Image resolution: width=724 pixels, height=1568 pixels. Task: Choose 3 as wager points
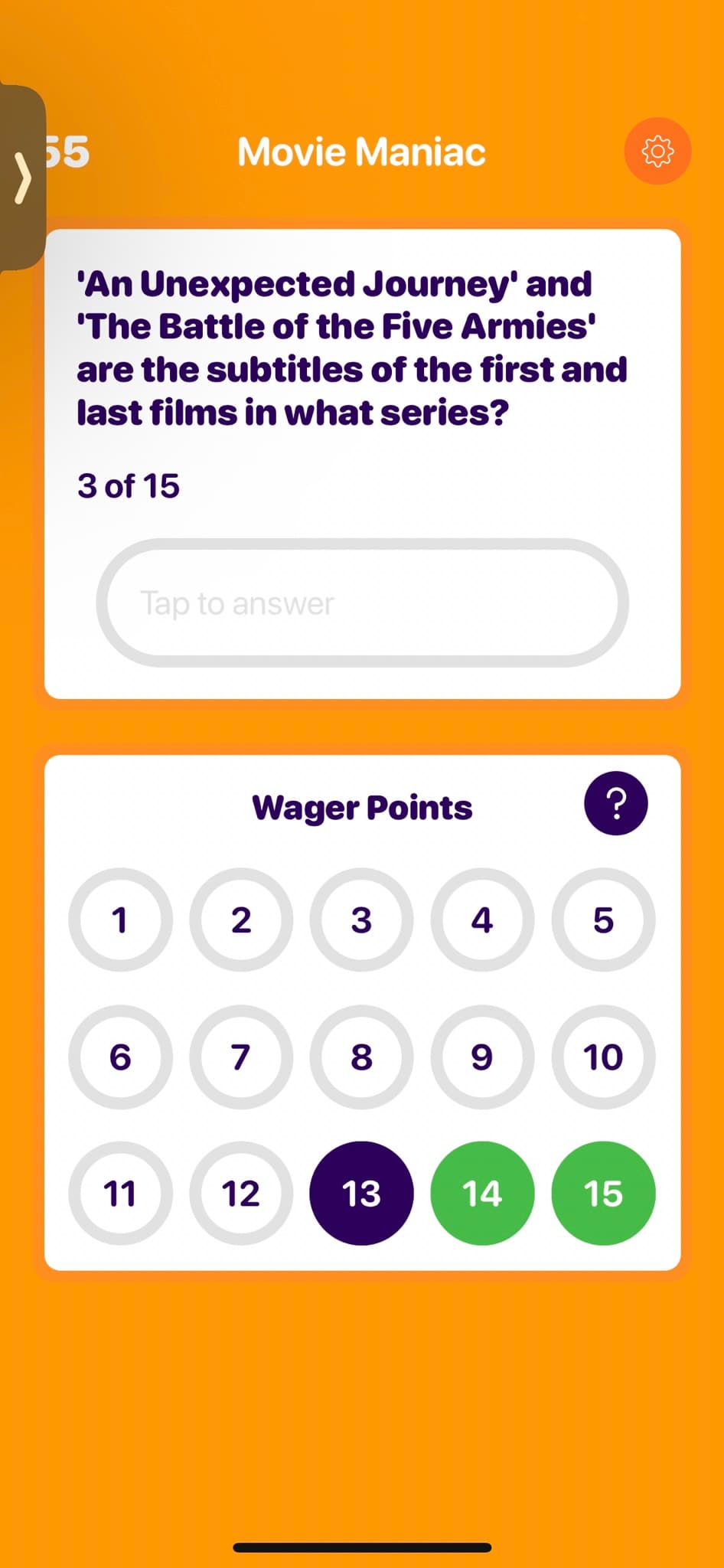click(x=361, y=920)
